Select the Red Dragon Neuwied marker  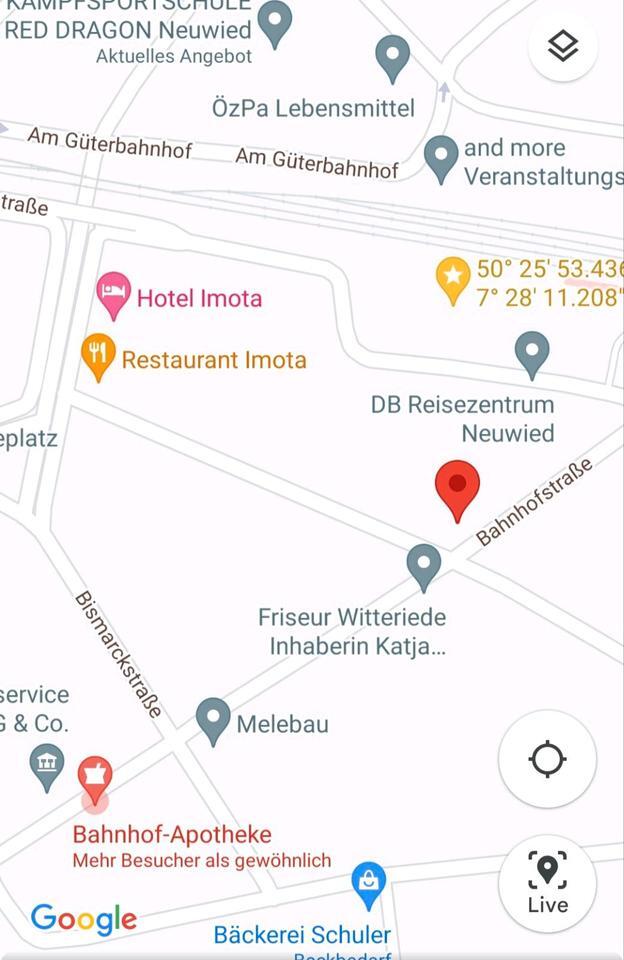(x=274, y=22)
